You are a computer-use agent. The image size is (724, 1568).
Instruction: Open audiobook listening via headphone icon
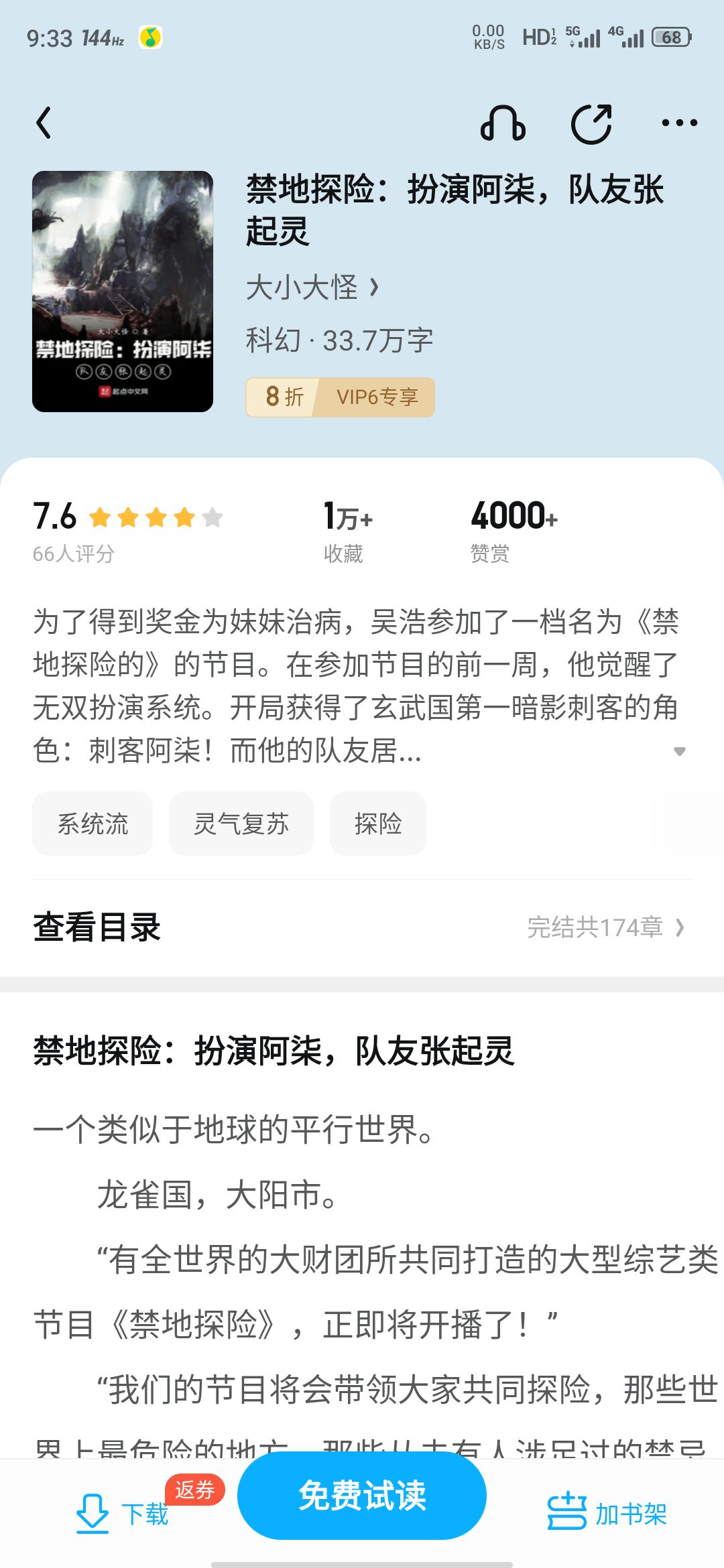(x=503, y=123)
